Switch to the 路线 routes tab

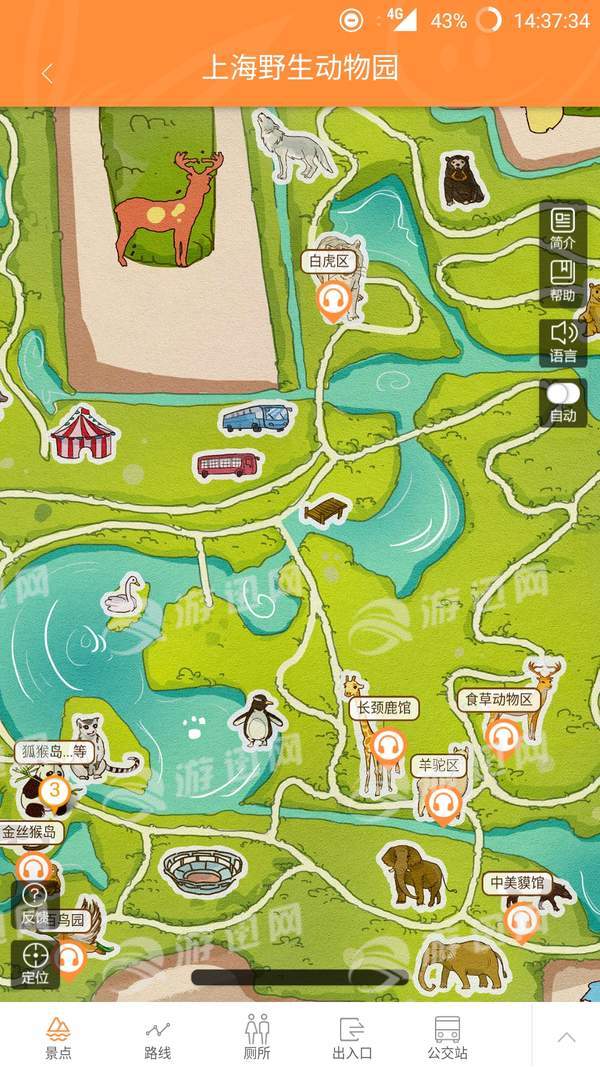click(158, 1038)
